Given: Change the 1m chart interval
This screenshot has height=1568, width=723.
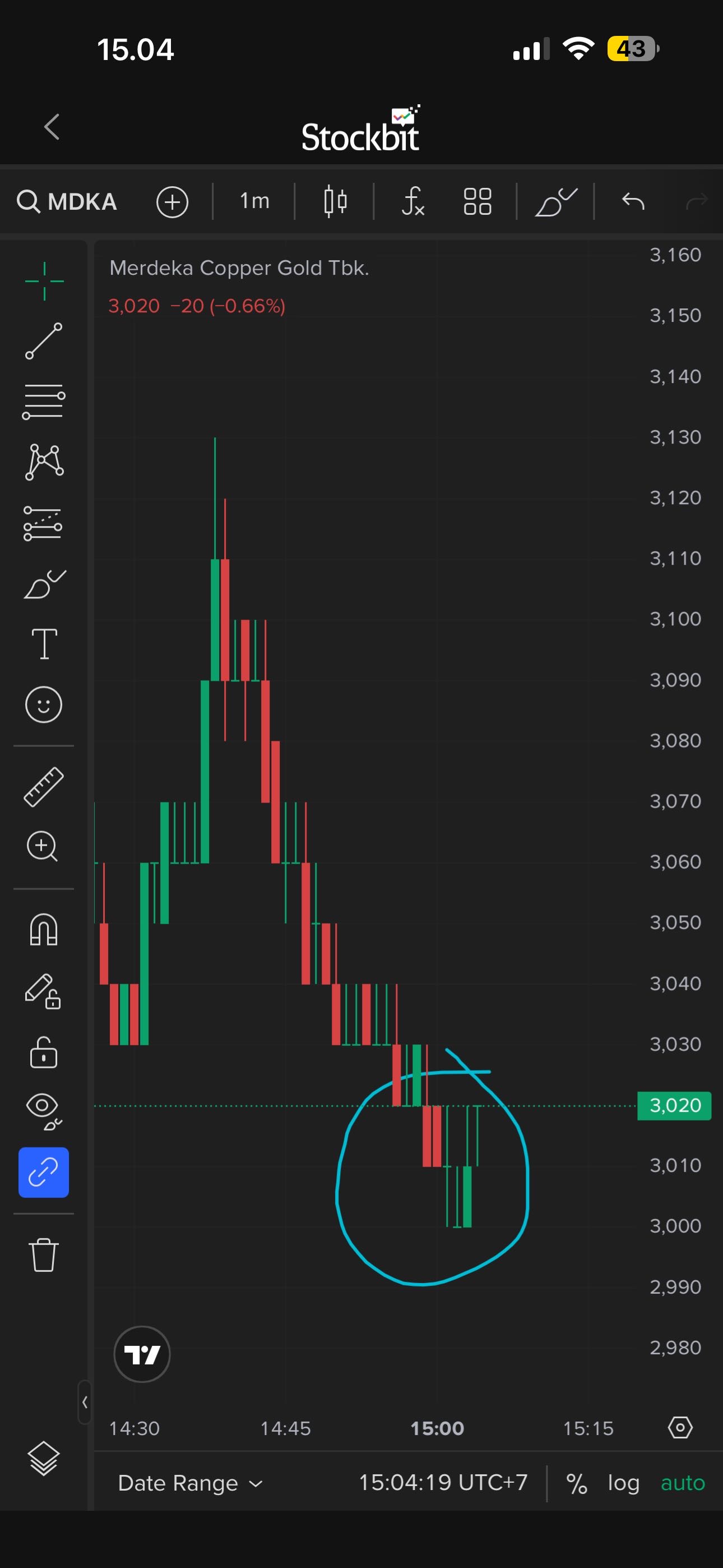Looking at the screenshot, I should (254, 201).
